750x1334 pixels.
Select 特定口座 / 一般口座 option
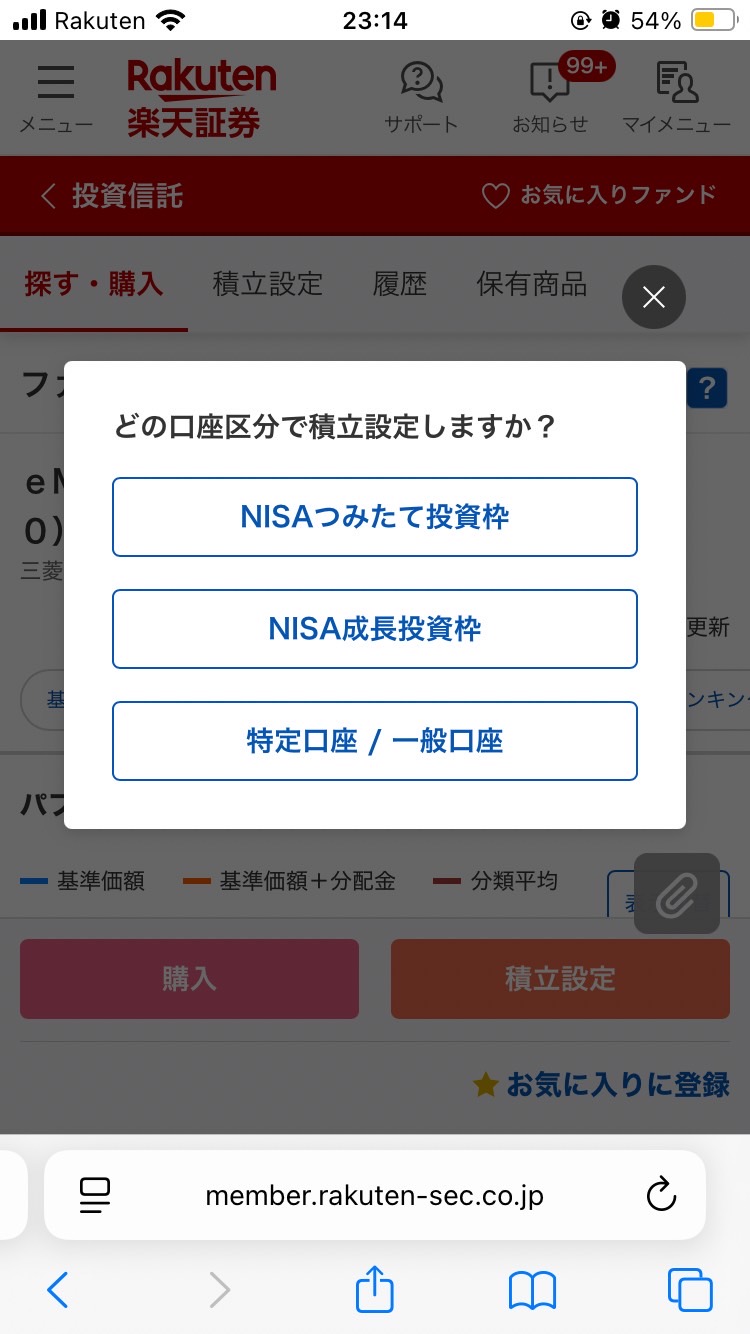[374, 741]
